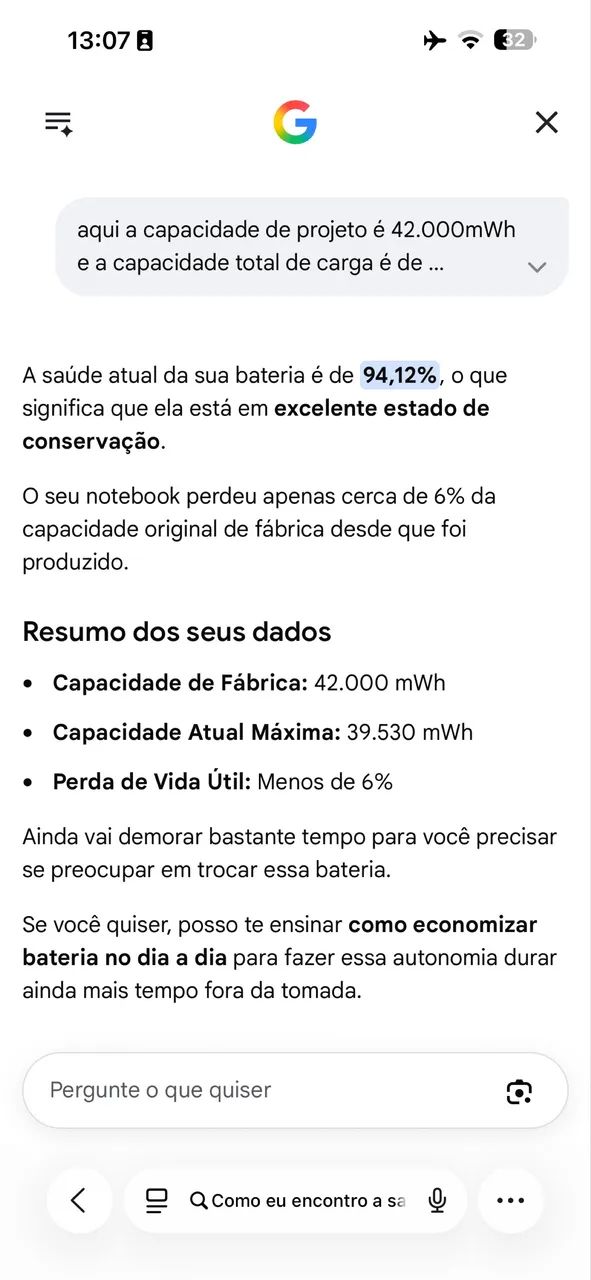The height and width of the screenshot is (1280, 591).
Task: Start voice search with the microphone
Action: click(x=437, y=1200)
